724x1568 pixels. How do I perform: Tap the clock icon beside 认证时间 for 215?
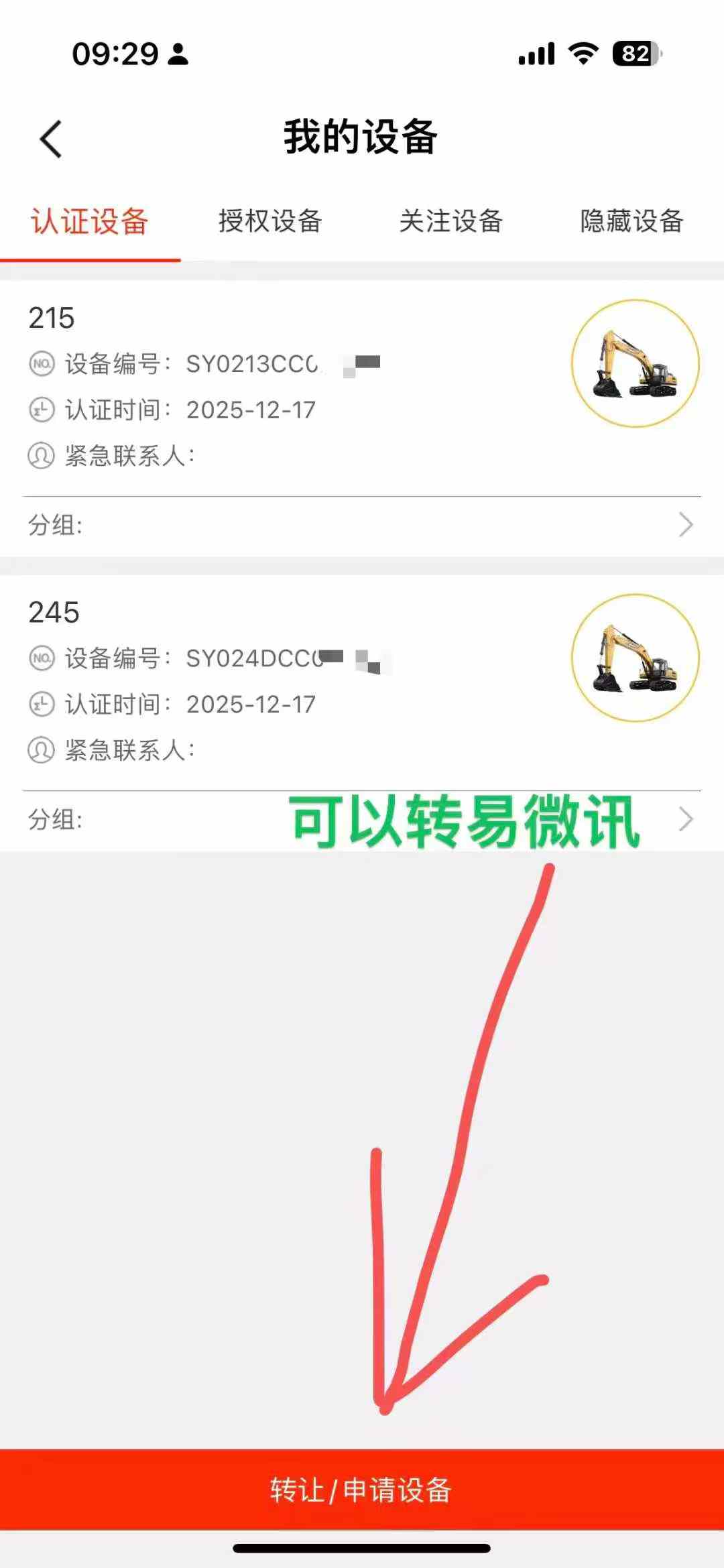(42, 409)
